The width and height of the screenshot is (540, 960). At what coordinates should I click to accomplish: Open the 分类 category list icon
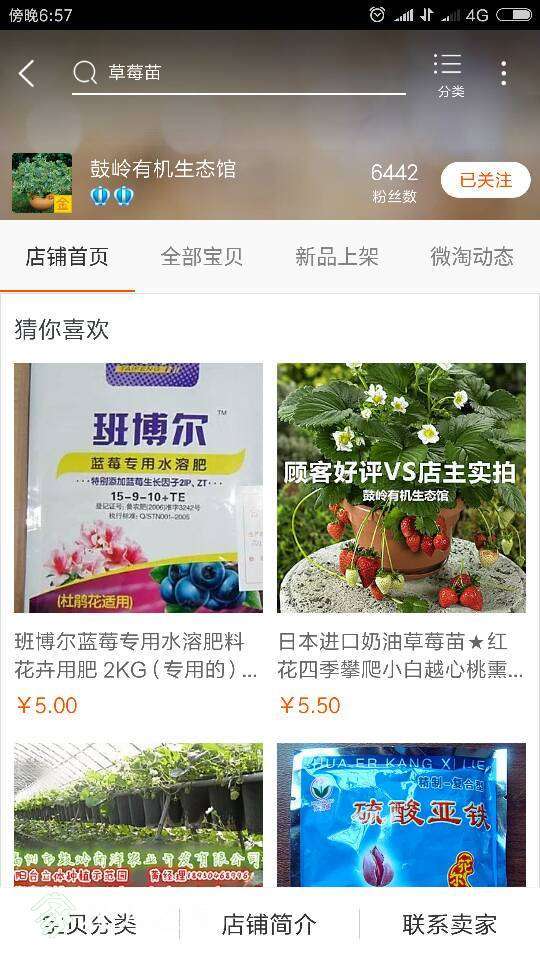[x=450, y=75]
